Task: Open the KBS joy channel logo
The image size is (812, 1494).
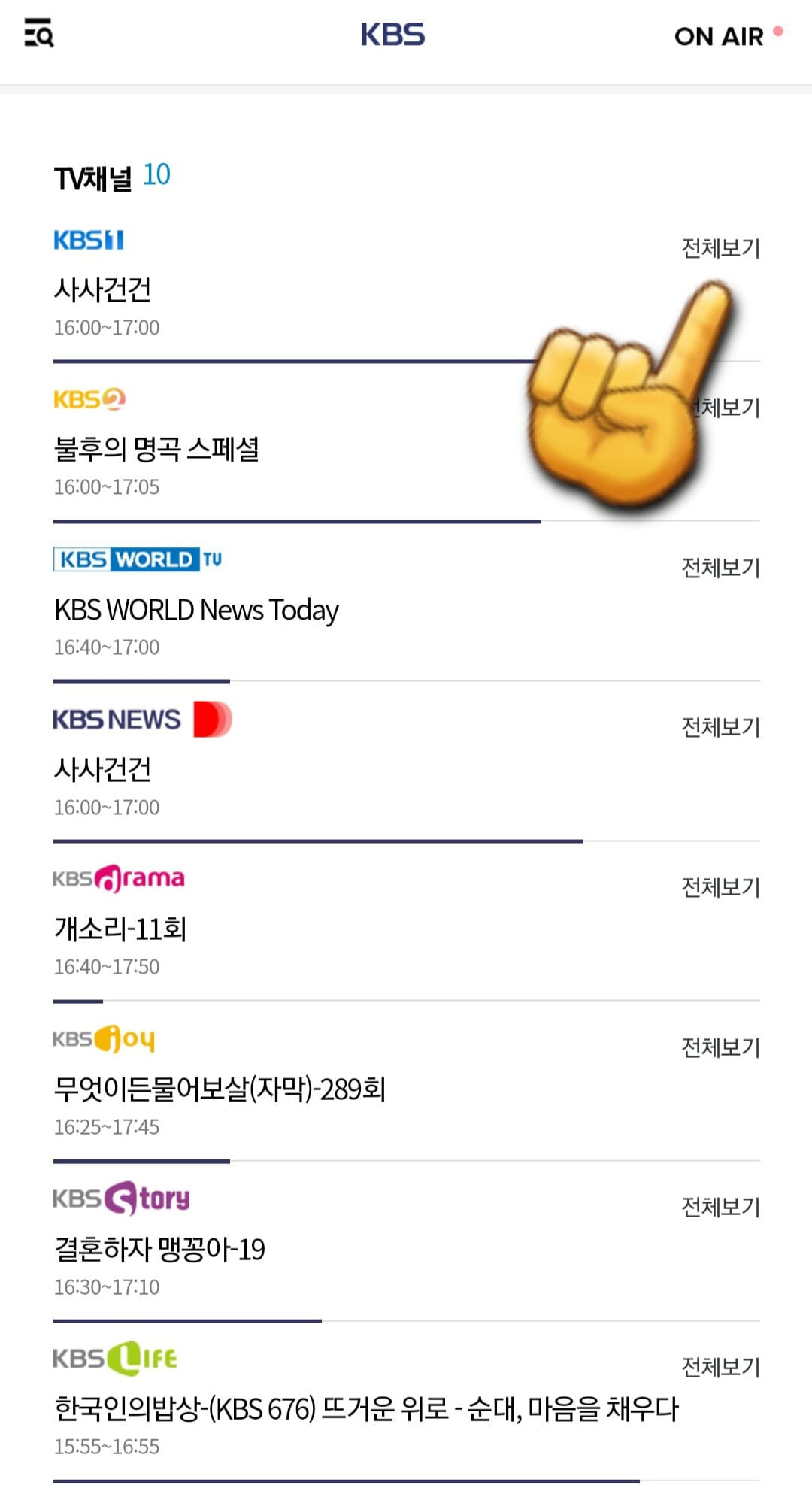Action: [105, 1039]
